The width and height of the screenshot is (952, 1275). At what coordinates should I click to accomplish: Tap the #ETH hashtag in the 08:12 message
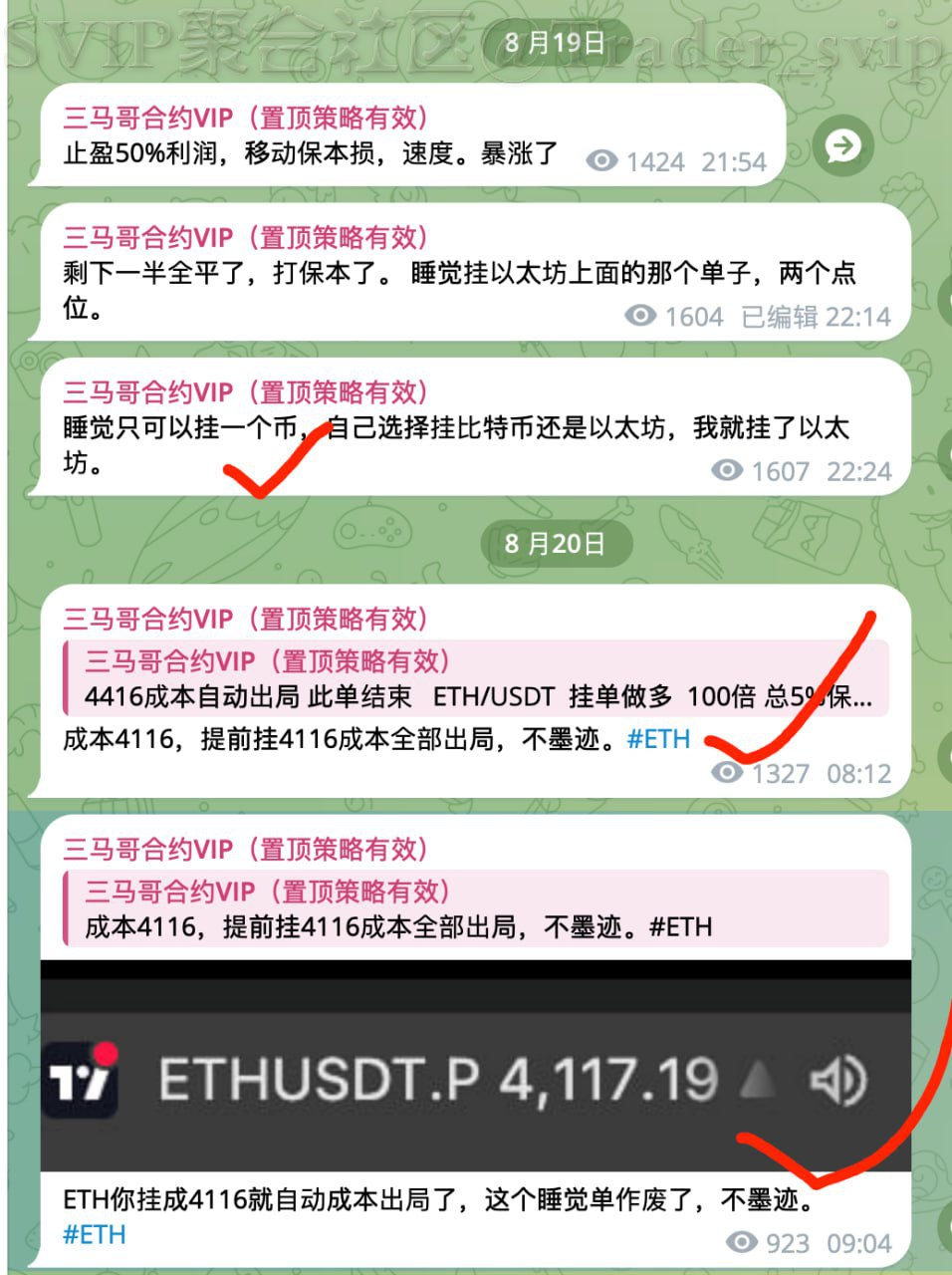click(x=658, y=739)
